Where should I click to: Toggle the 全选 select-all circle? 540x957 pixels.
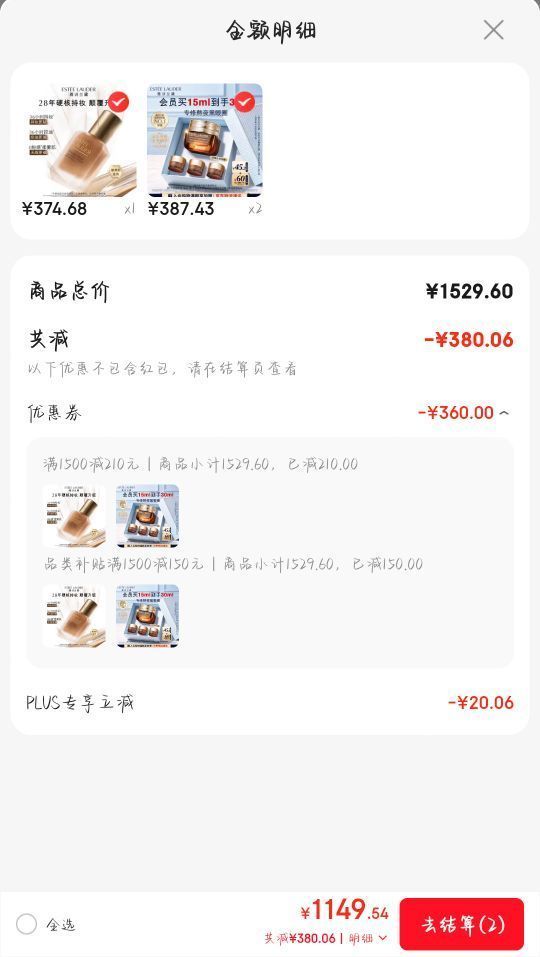[x=26, y=924]
